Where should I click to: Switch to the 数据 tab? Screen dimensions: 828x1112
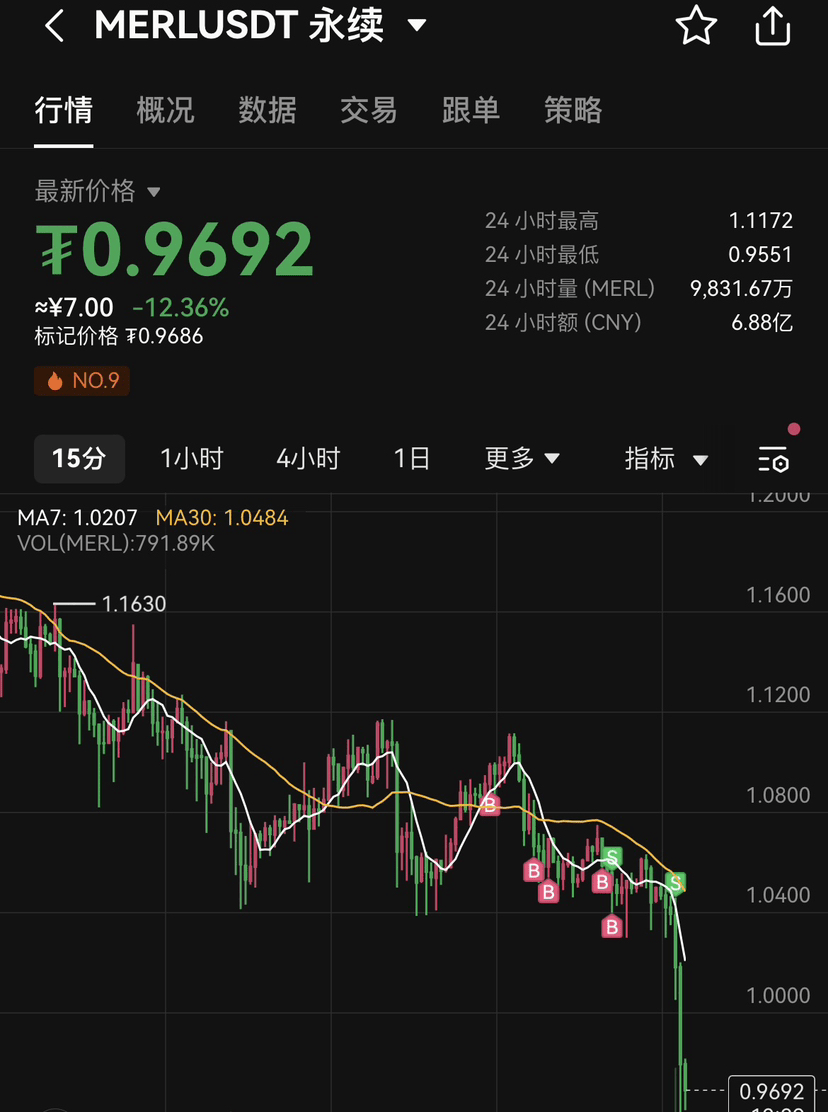[267, 110]
